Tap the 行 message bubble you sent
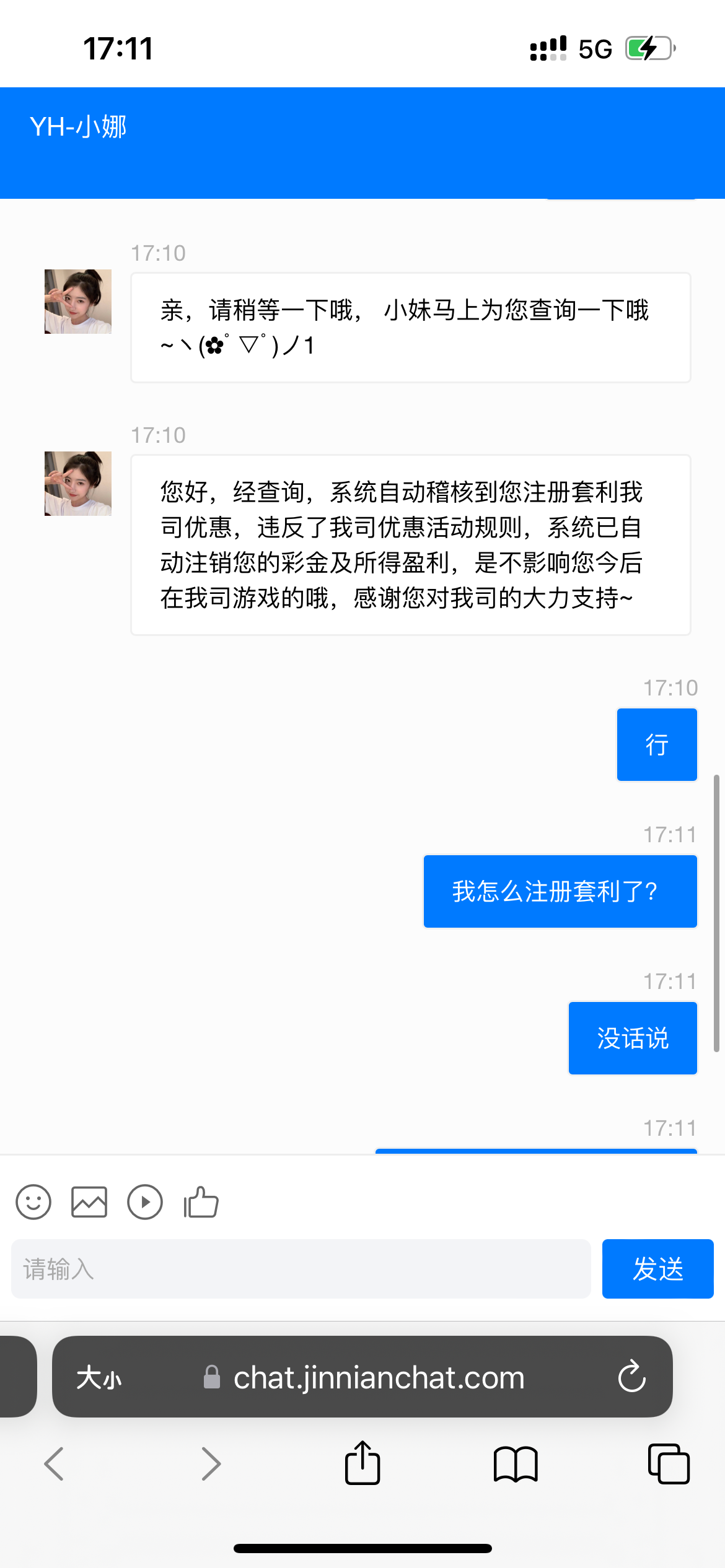The width and height of the screenshot is (725, 1568). click(x=656, y=744)
